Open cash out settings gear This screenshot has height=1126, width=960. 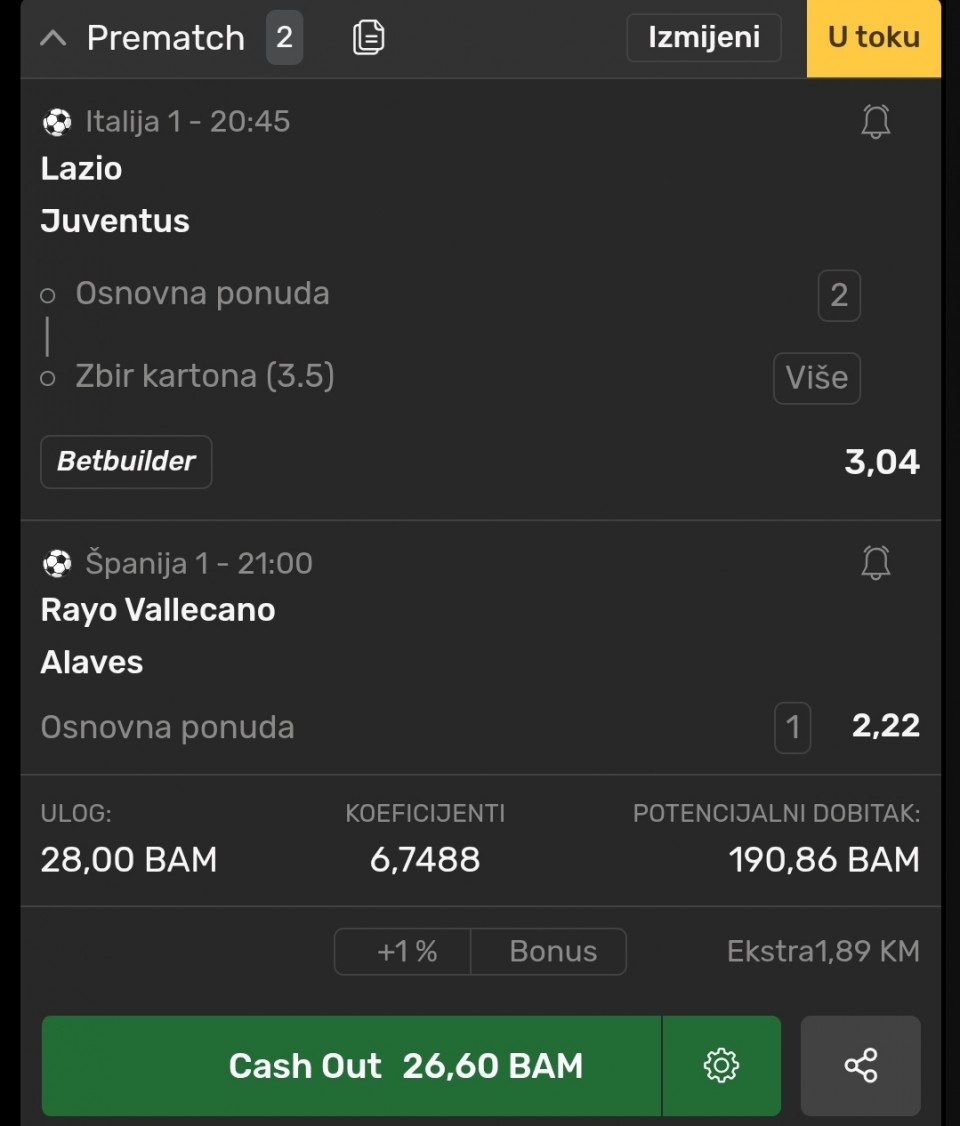[x=721, y=1066]
